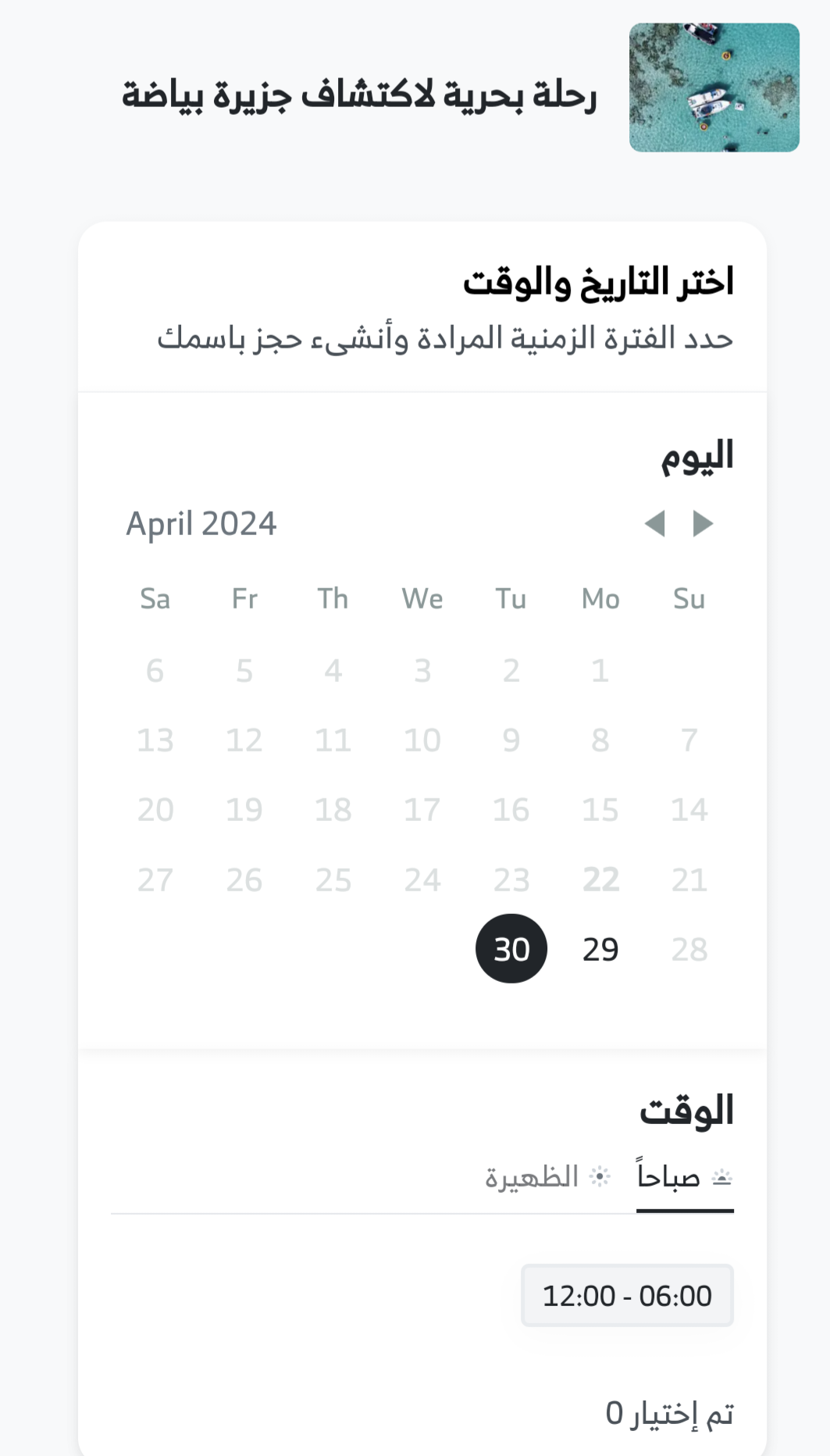Switch to the الظهيرة time tab
The image size is (830, 1456).
(x=547, y=1178)
